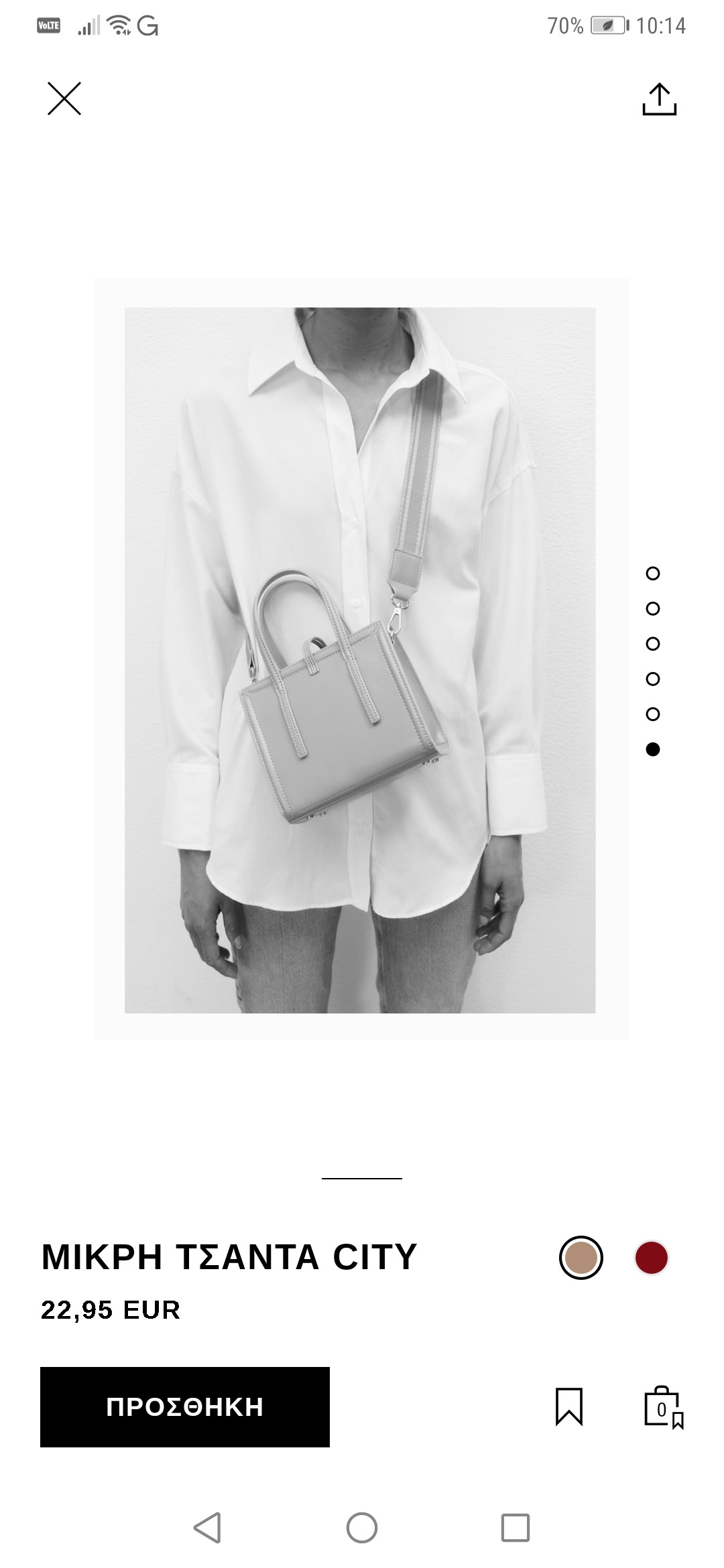
Task: Open the product photo full view
Action: [361, 659]
